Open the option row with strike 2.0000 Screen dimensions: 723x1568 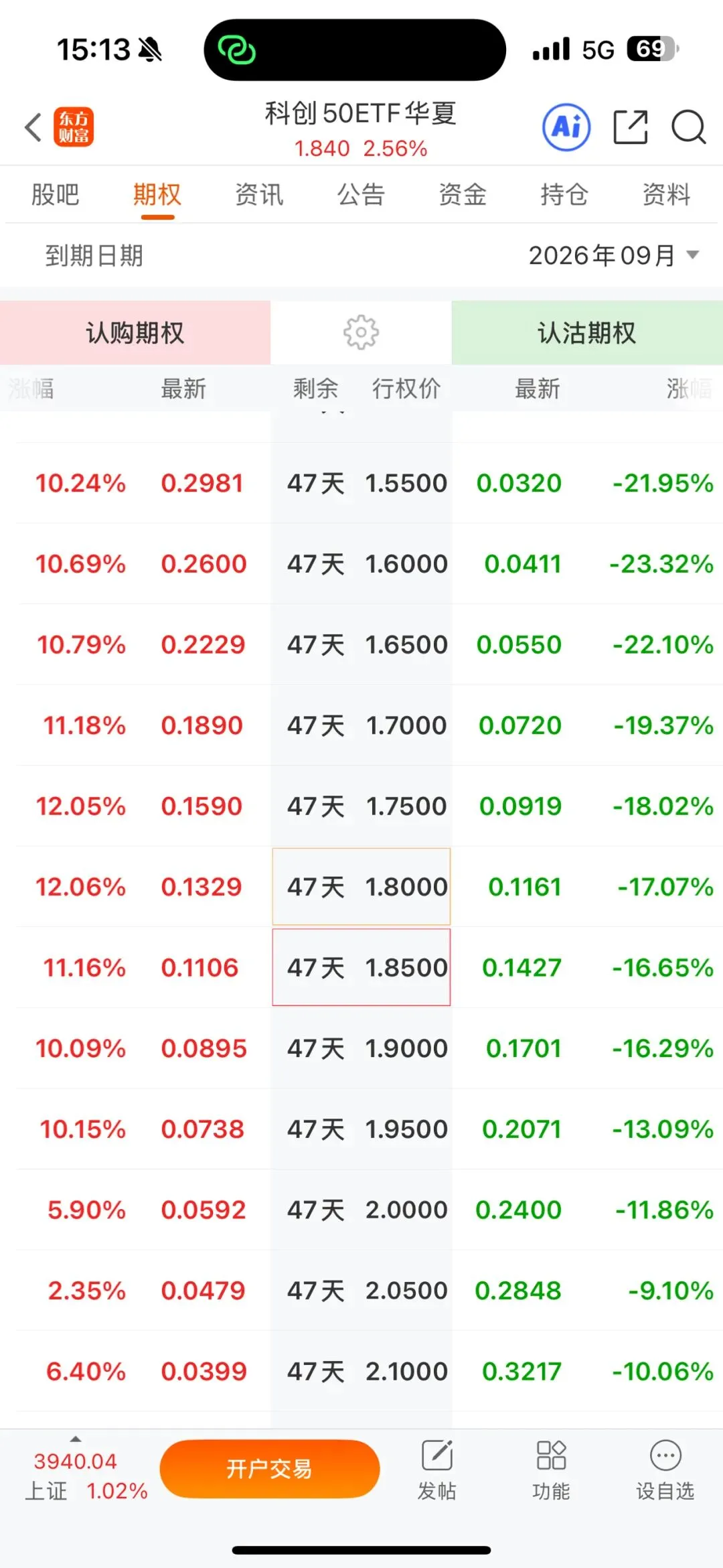point(361,1210)
